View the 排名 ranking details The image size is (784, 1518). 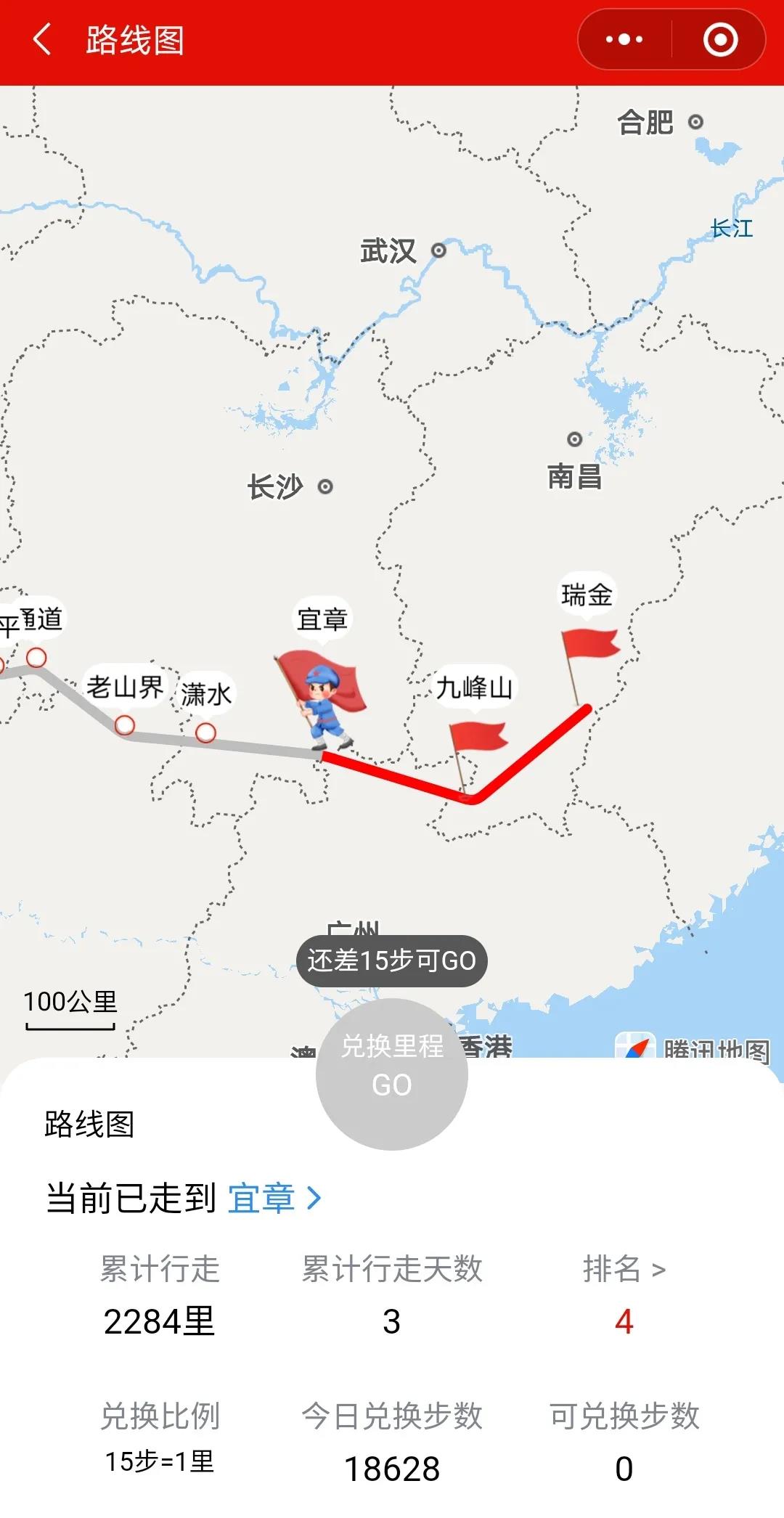pyautogui.click(x=624, y=1269)
